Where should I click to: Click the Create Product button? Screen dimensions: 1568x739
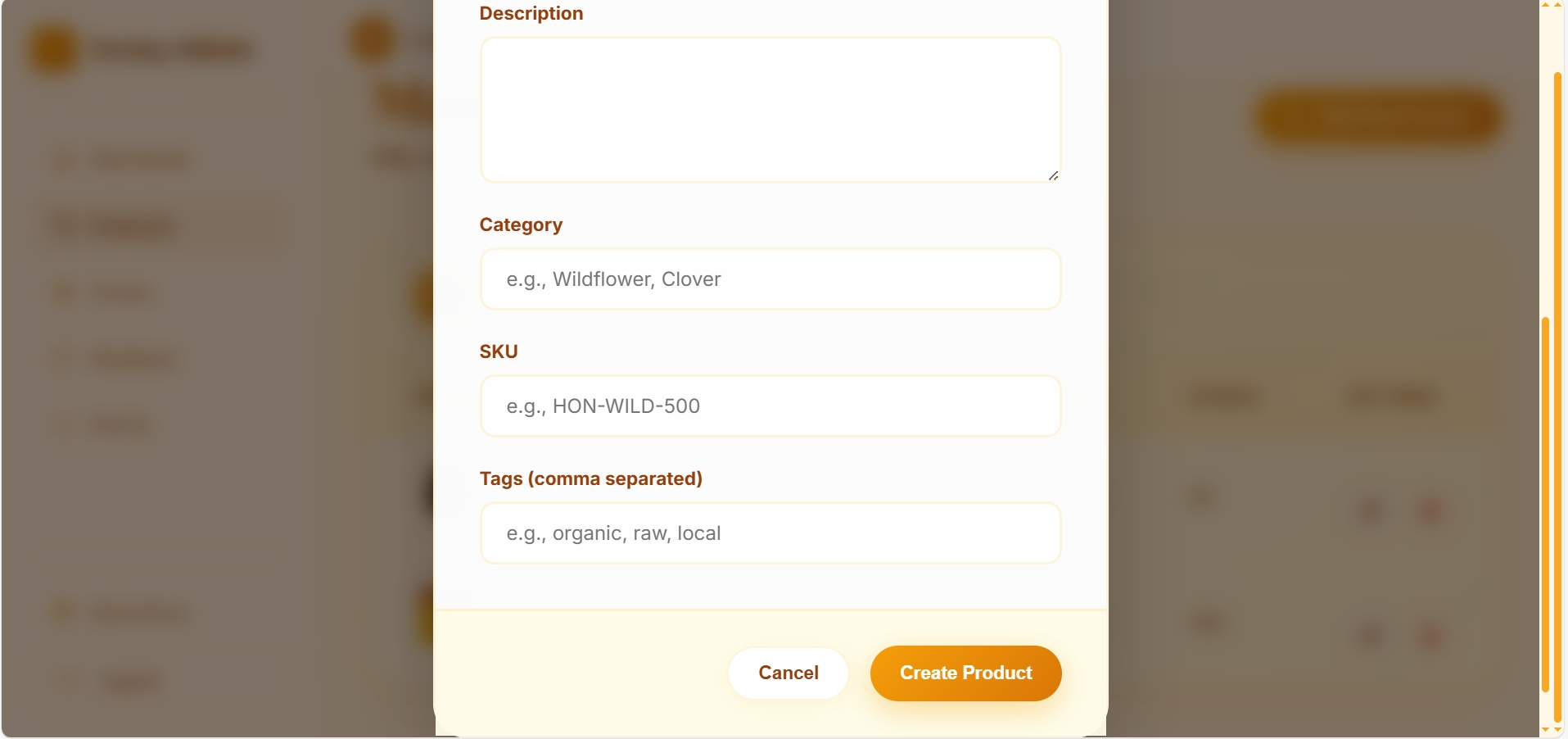(965, 673)
